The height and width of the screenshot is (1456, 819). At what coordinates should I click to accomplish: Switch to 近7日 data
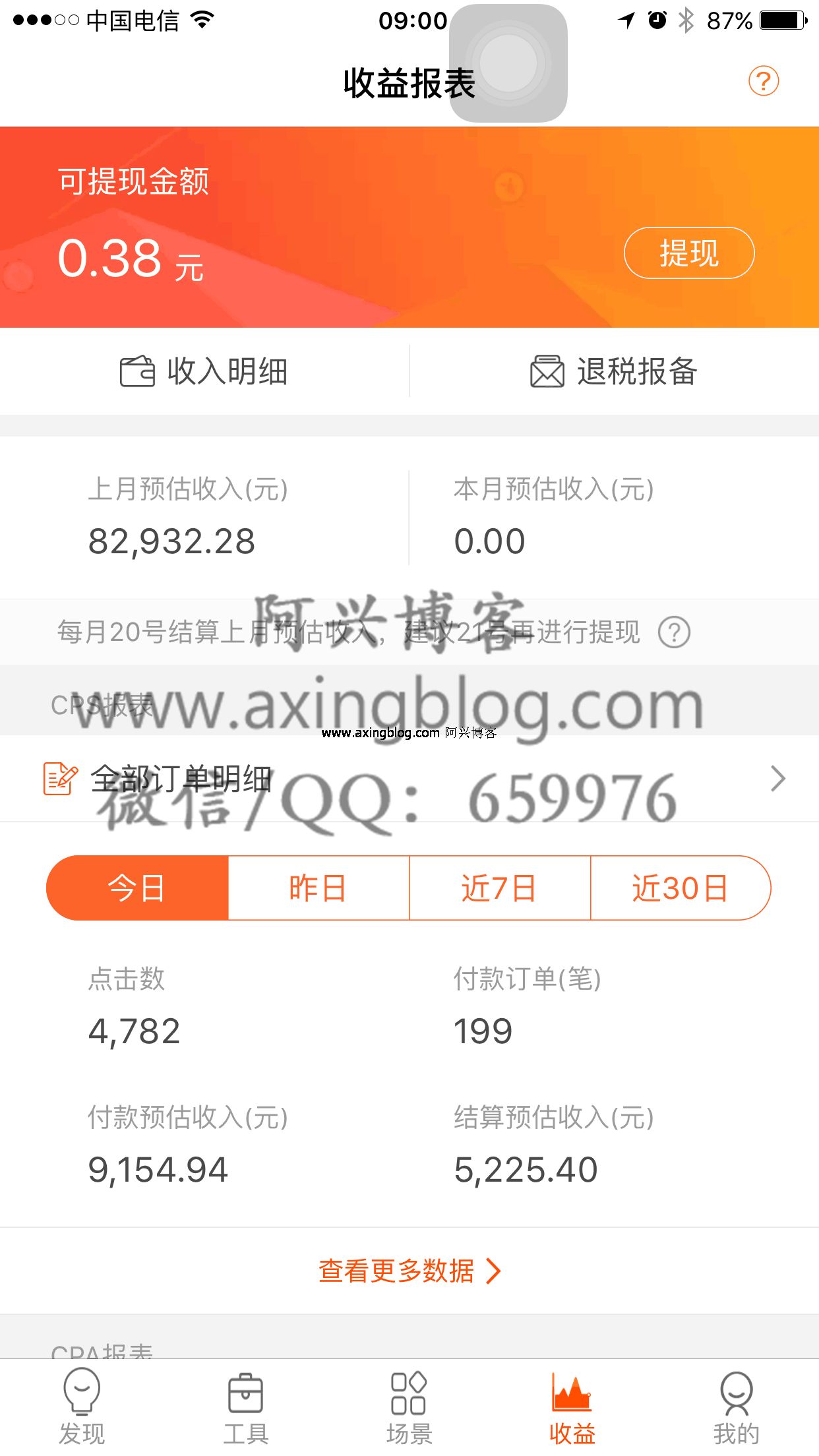pyautogui.click(x=500, y=888)
